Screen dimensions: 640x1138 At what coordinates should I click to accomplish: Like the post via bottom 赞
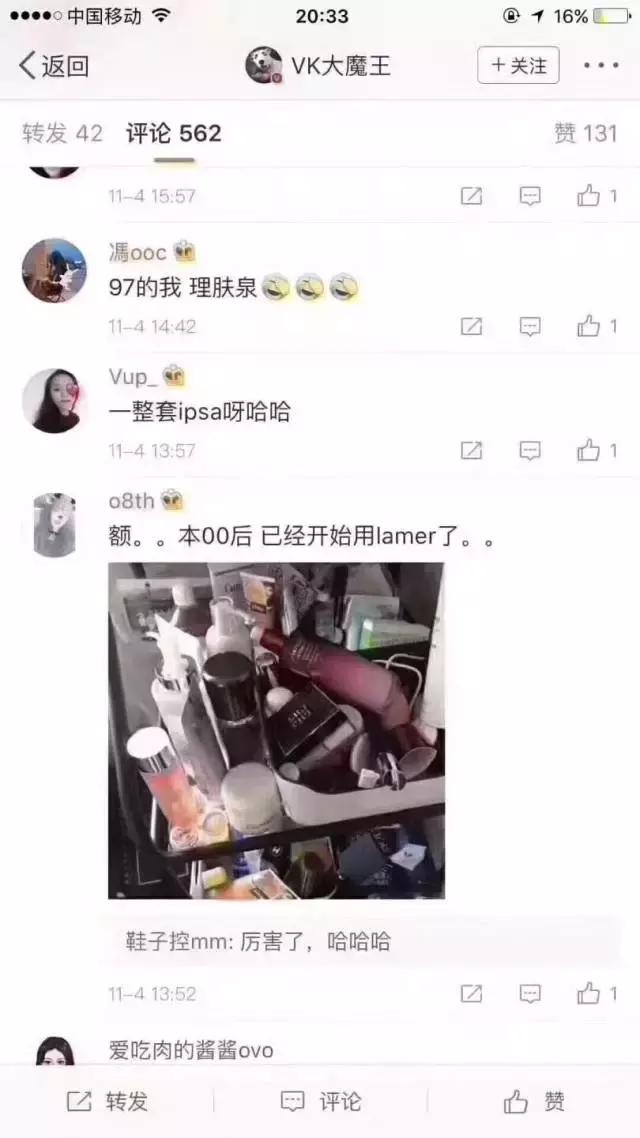[x=534, y=1102]
